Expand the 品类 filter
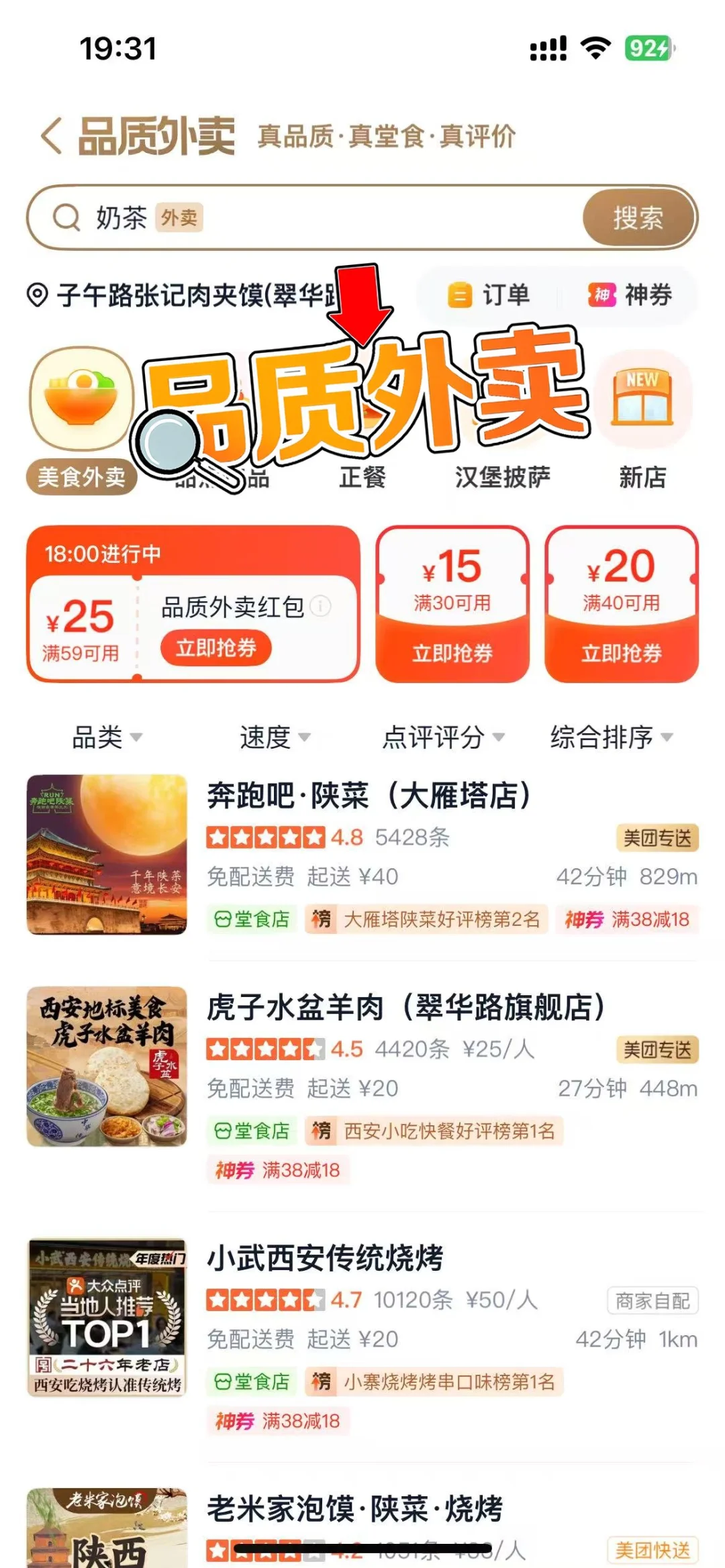 [106, 737]
